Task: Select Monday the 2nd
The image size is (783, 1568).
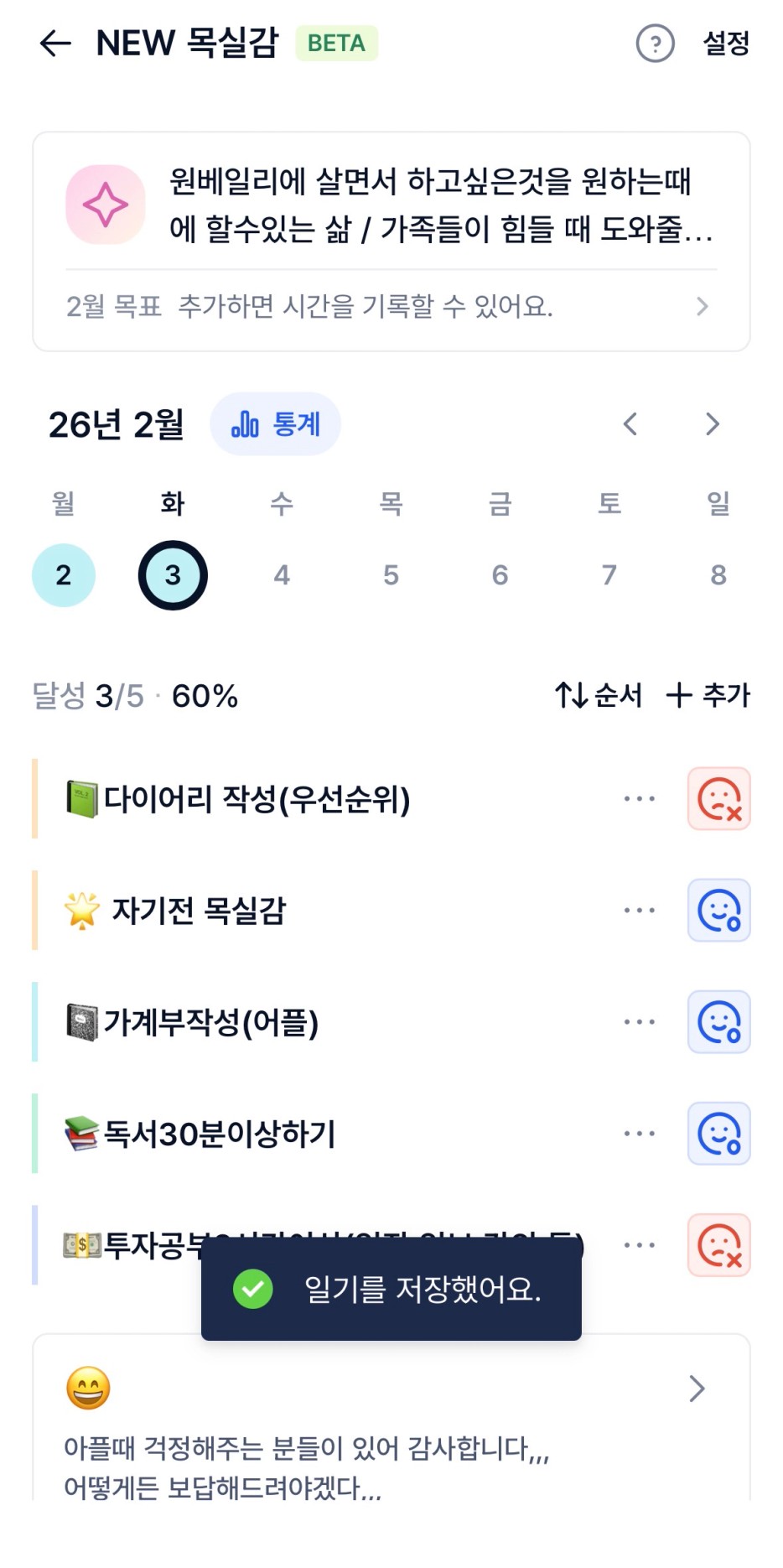Action: point(64,575)
